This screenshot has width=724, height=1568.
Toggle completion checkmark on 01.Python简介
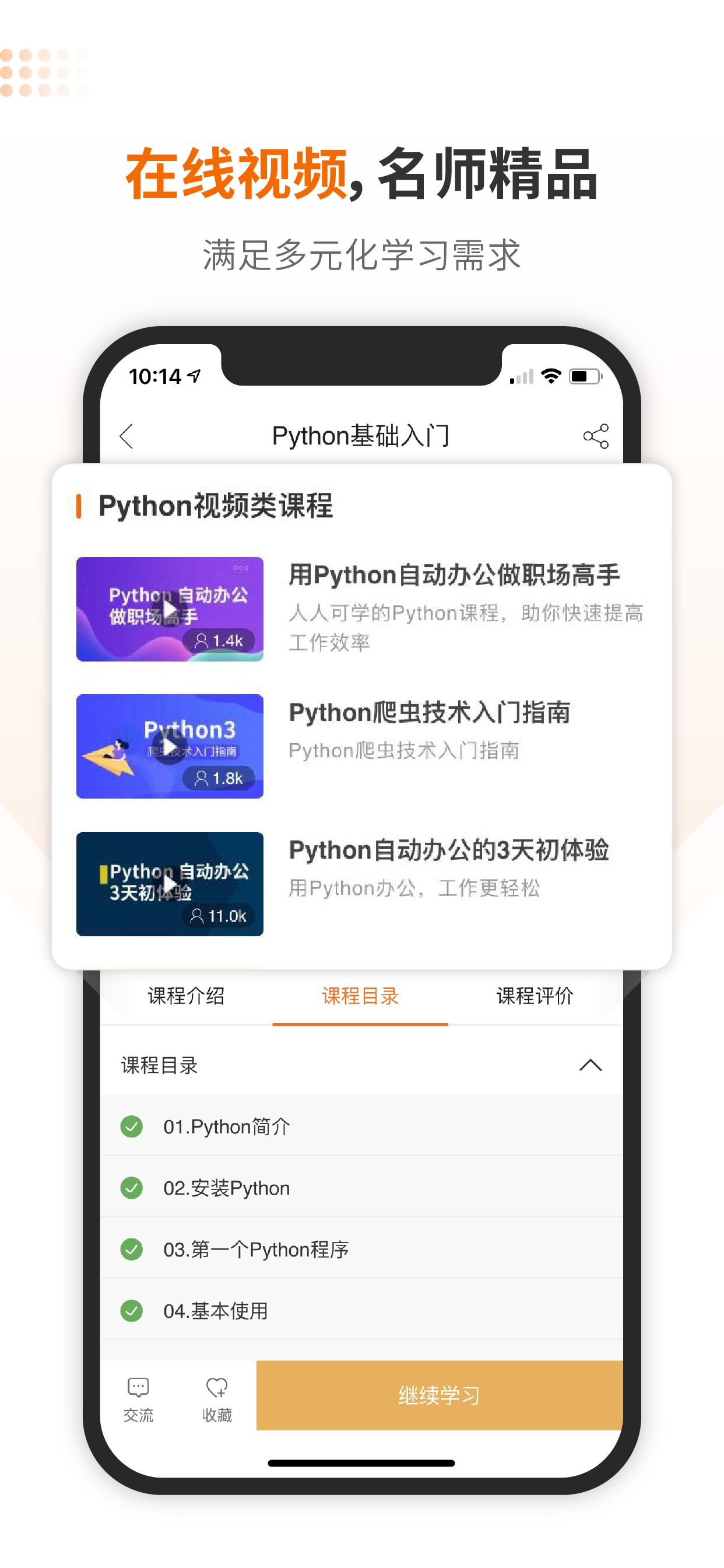pos(131,1126)
